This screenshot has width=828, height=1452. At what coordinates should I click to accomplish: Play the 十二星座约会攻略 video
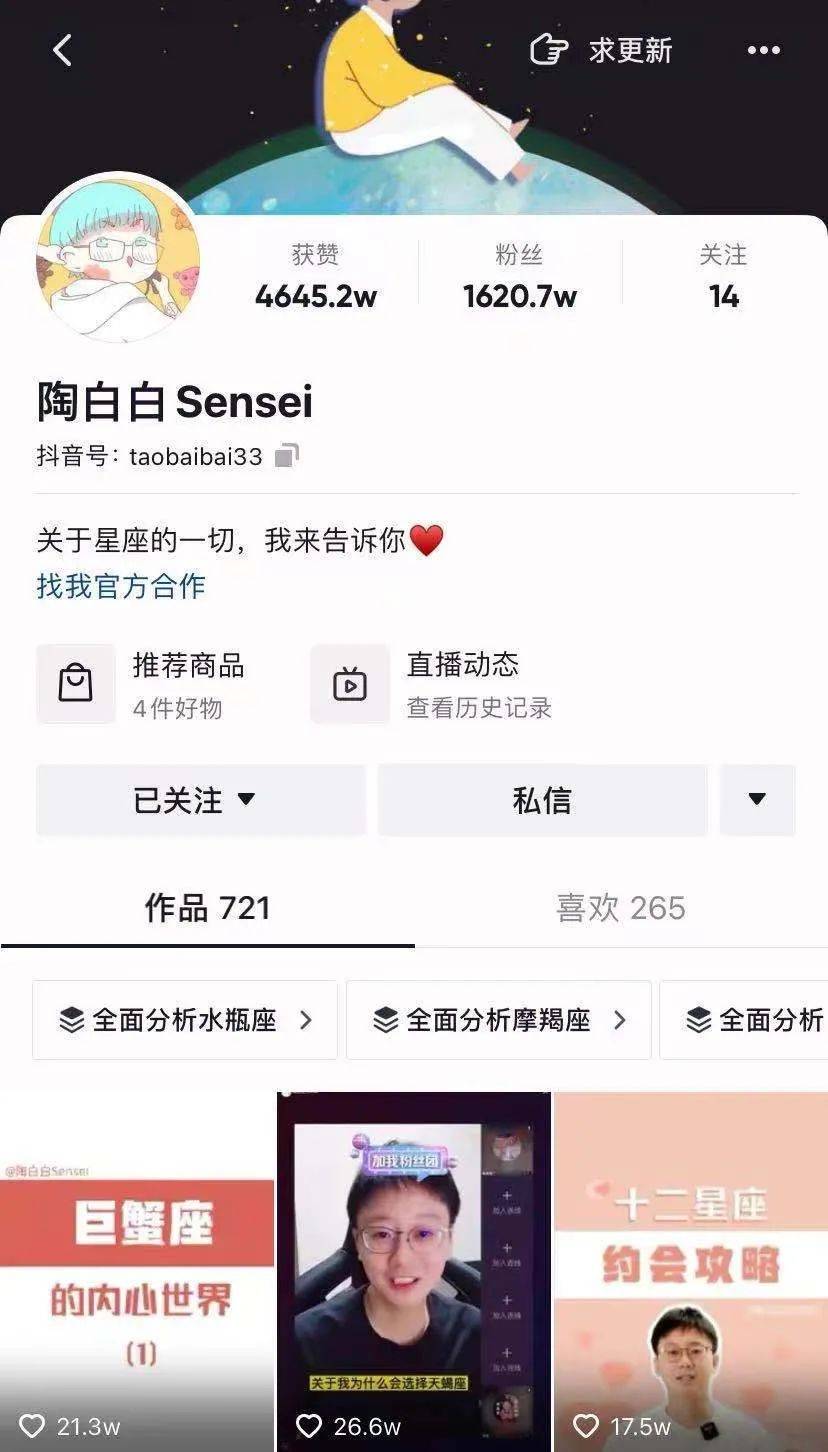[x=690, y=1270]
